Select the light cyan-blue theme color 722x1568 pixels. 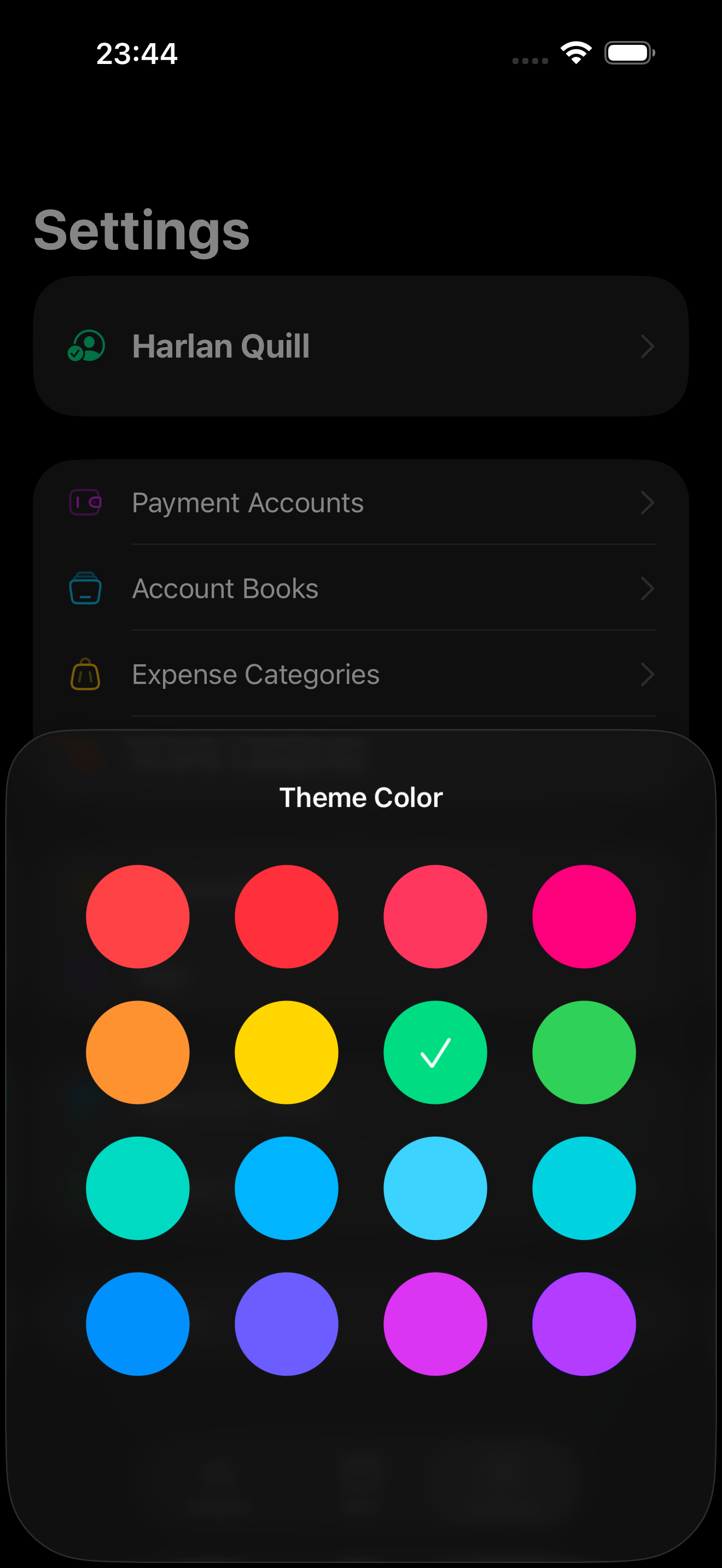[435, 1187]
